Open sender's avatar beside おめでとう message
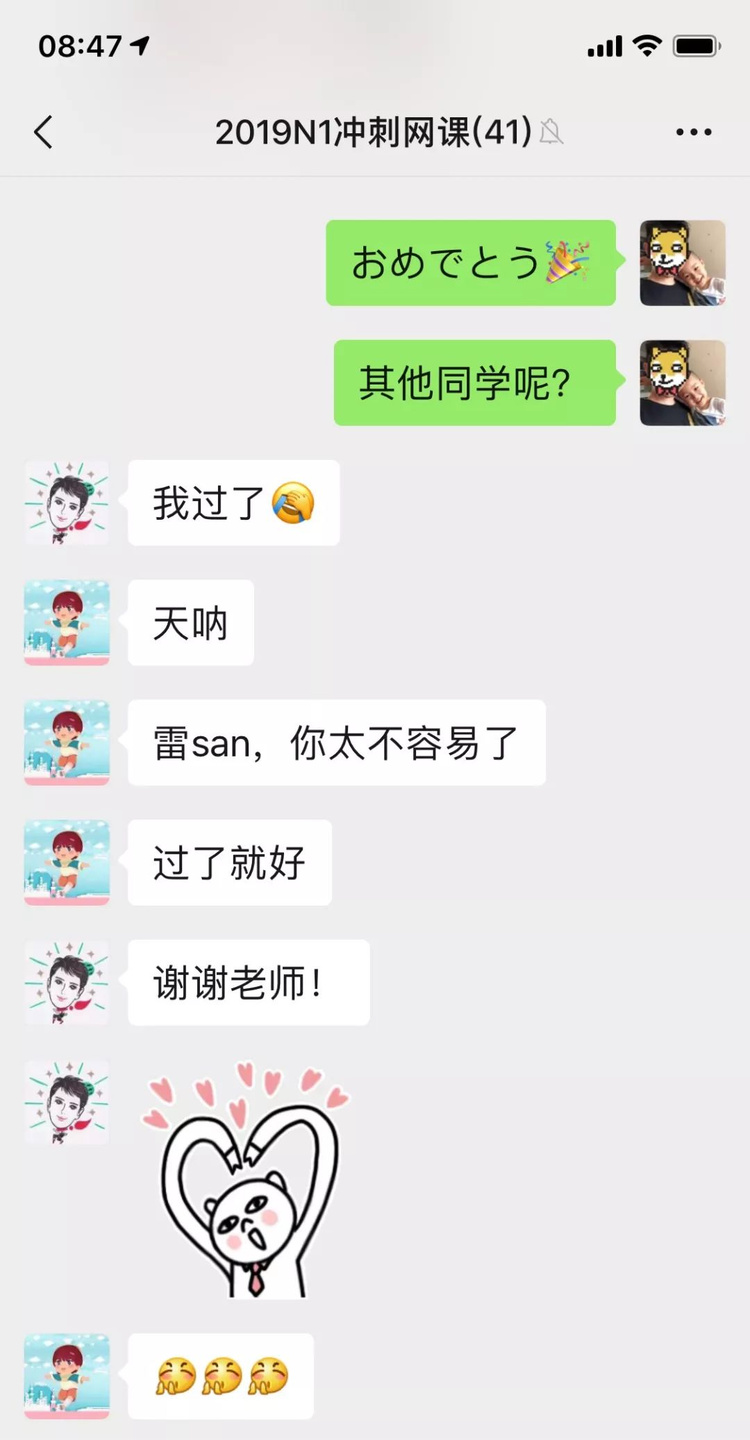 [683, 263]
